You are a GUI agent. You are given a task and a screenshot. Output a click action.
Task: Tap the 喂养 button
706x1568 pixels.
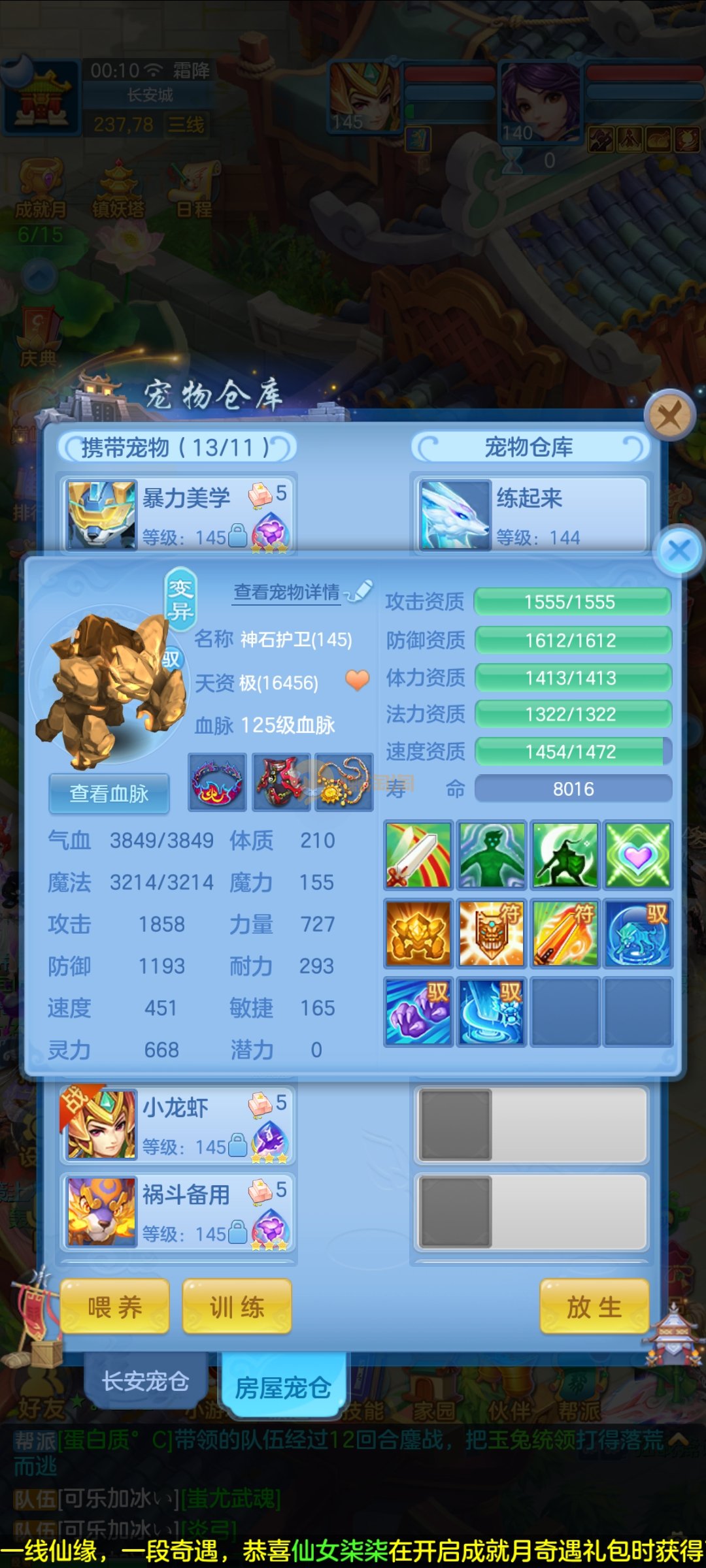[x=115, y=1307]
